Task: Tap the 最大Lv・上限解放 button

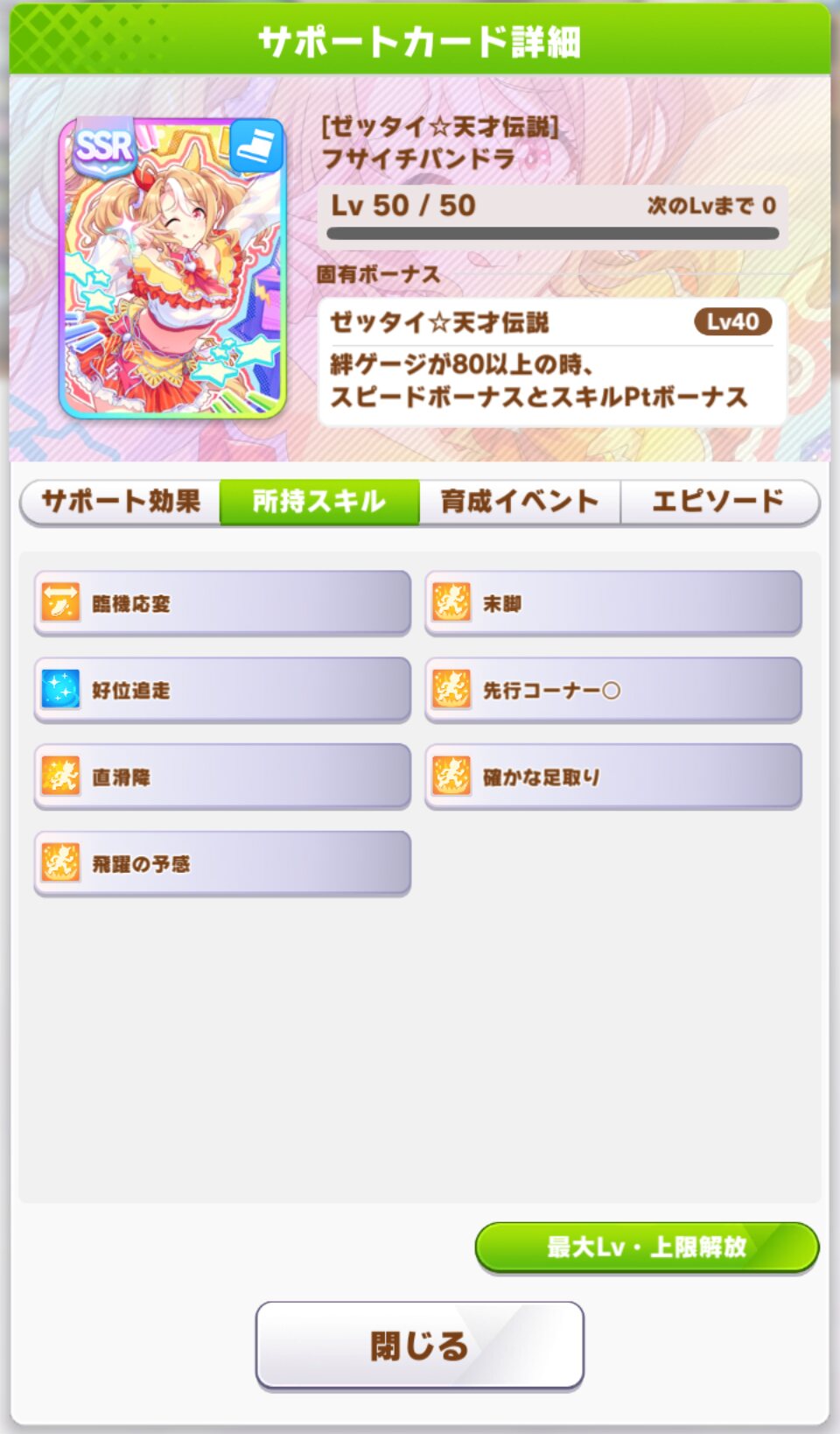Action: (x=647, y=1247)
